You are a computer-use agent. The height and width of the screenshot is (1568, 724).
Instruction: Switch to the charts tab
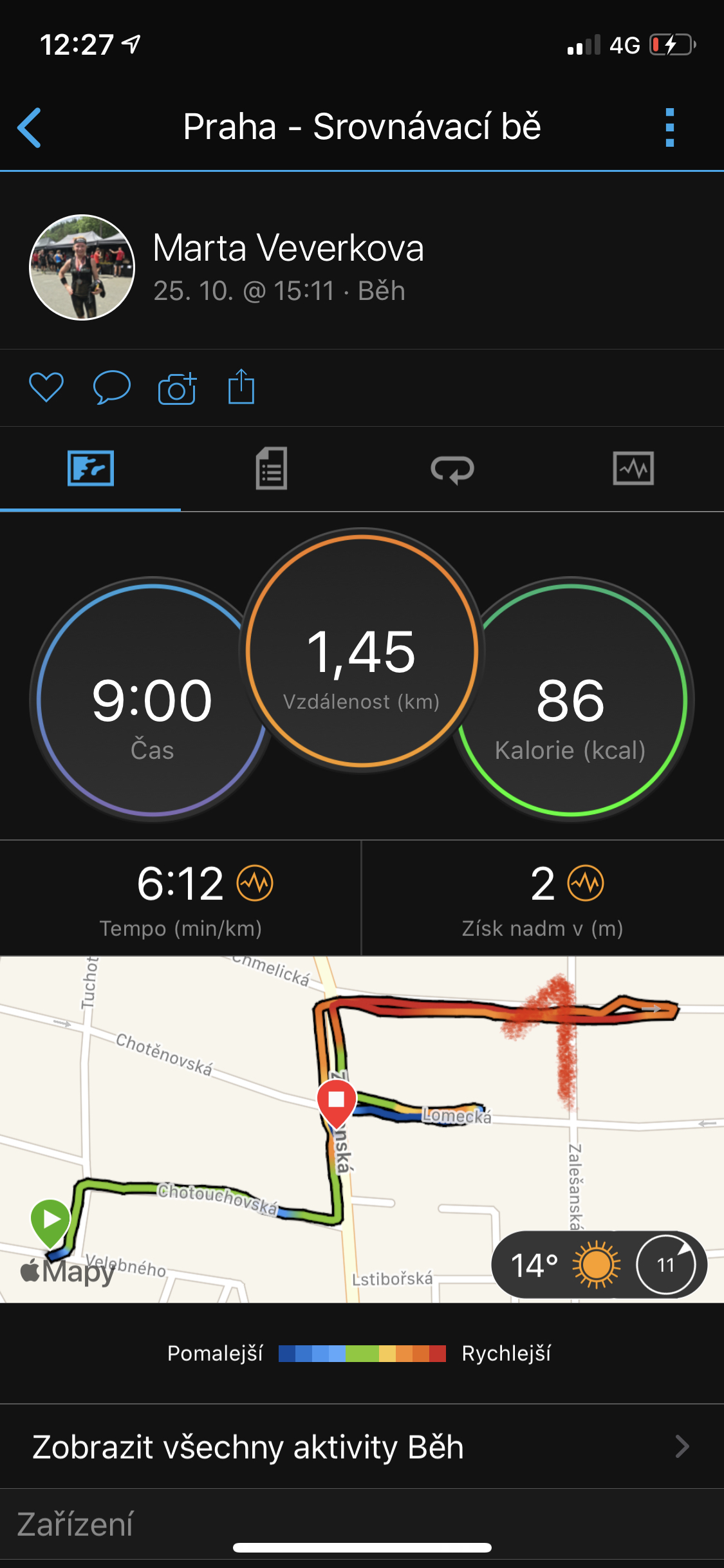tap(633, 468)
